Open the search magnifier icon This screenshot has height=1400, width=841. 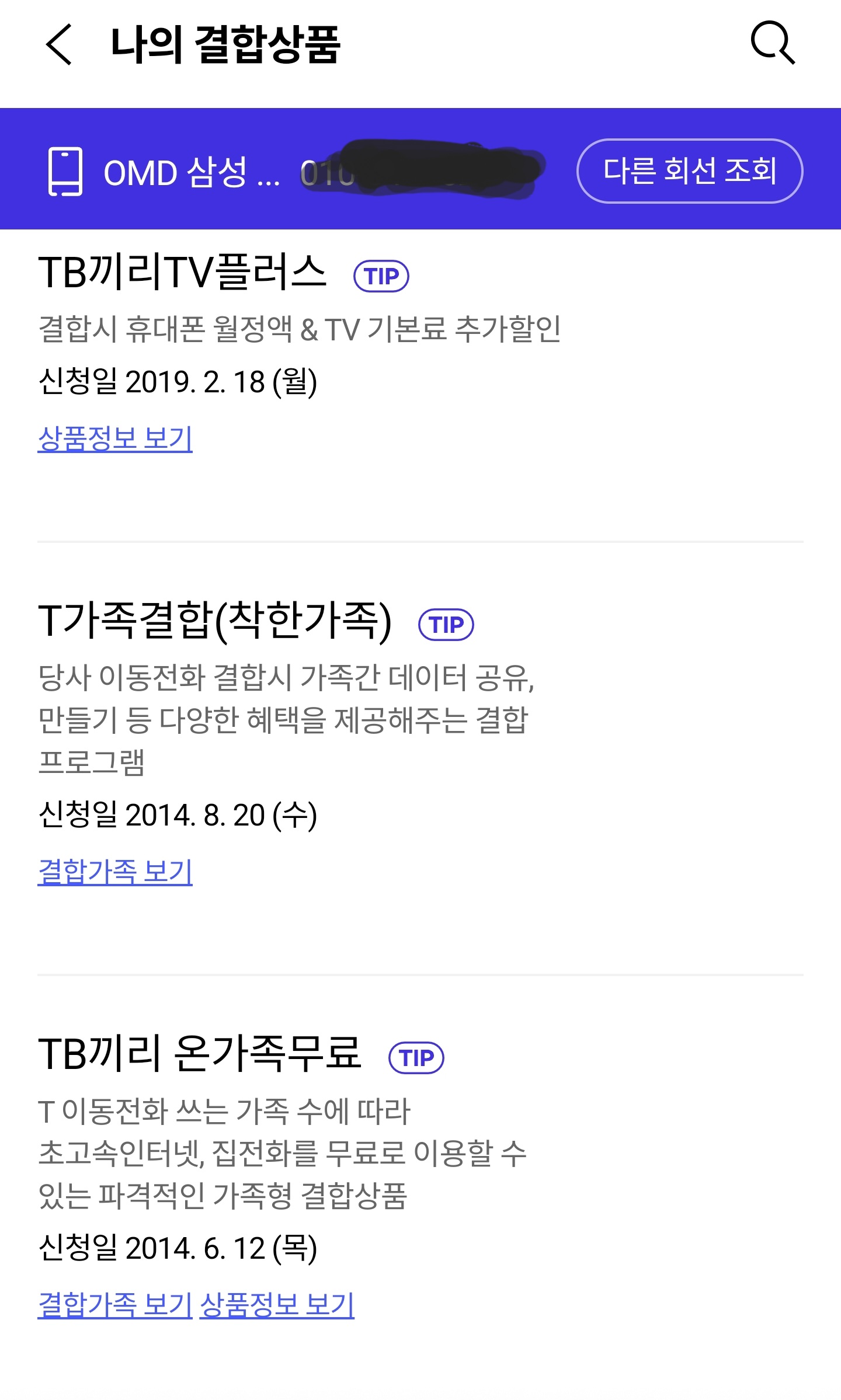[x=772, y=43]
